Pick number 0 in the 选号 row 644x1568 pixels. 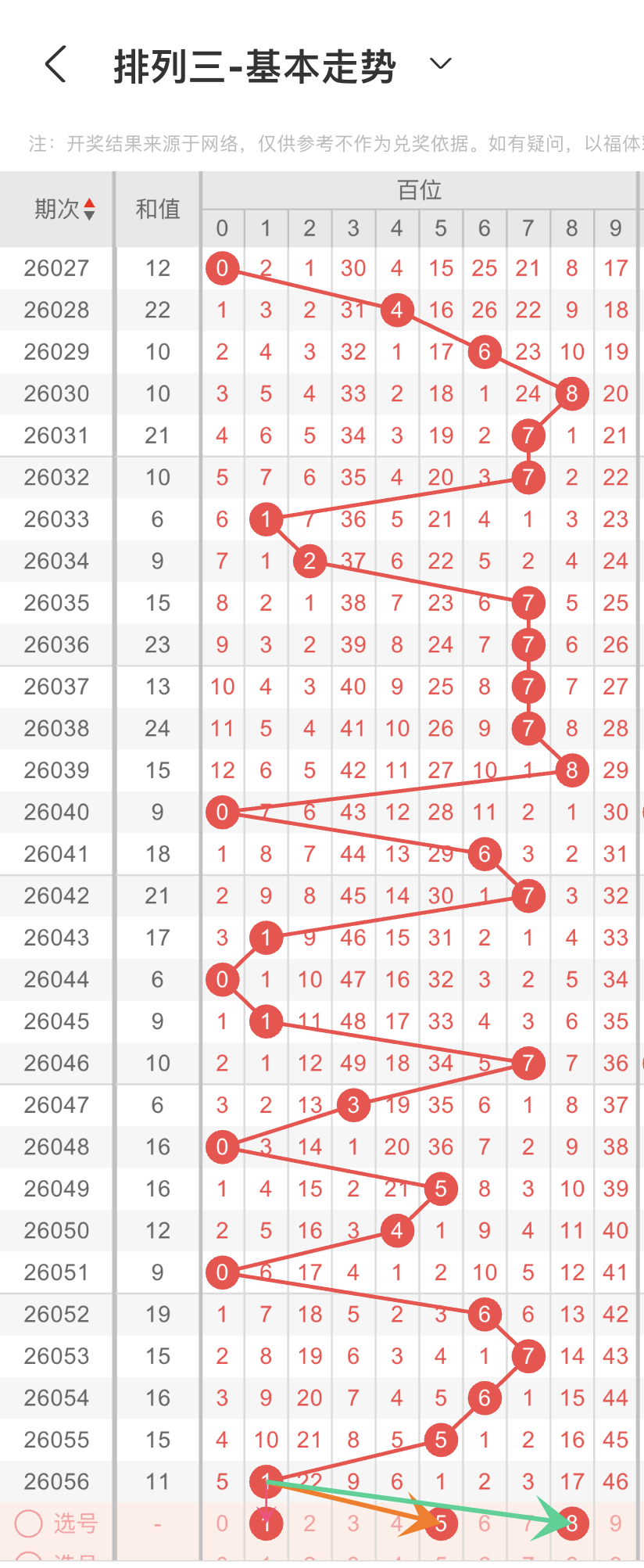pos(222,1523)
